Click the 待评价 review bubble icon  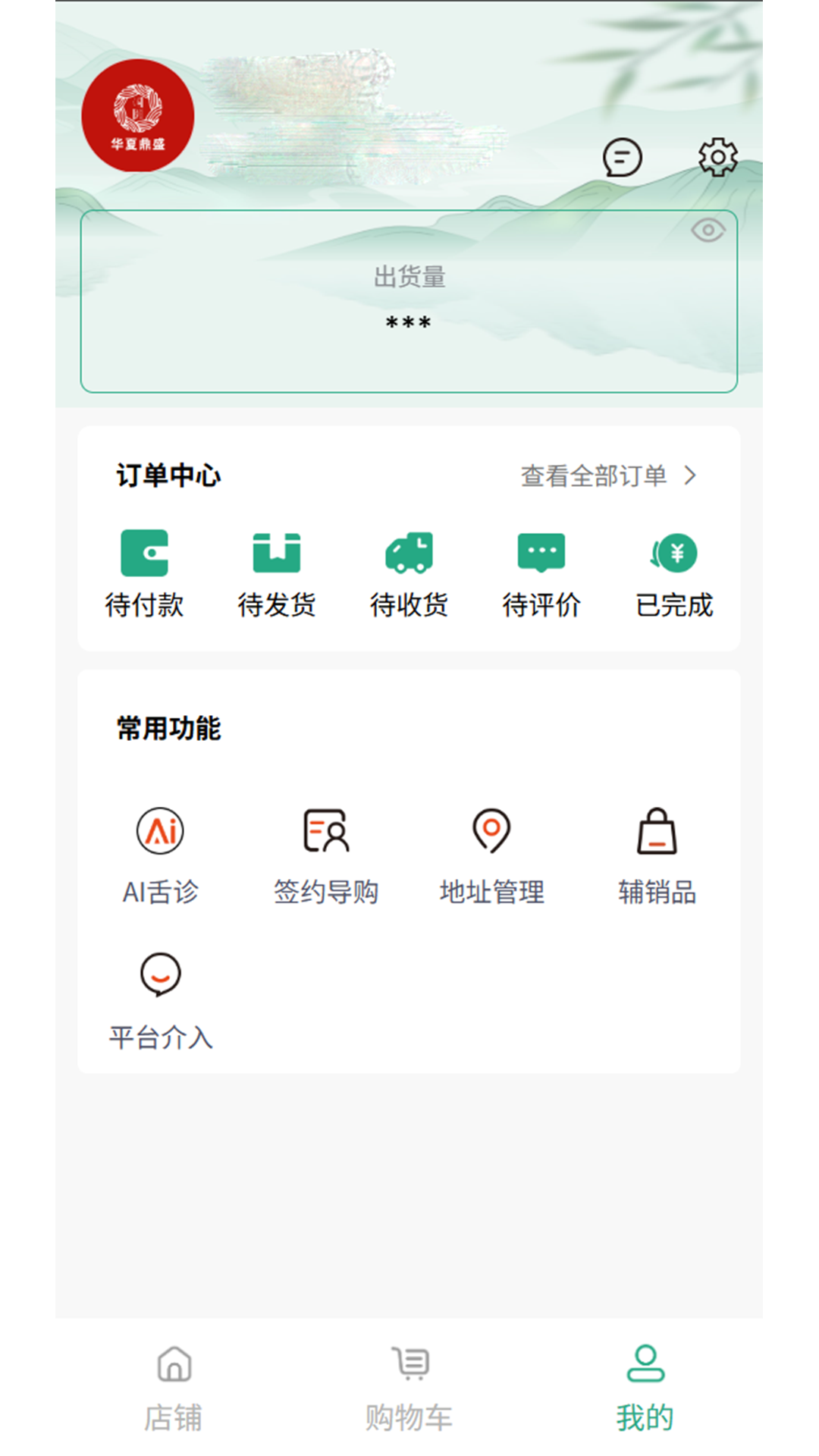(x=541, y=553)
